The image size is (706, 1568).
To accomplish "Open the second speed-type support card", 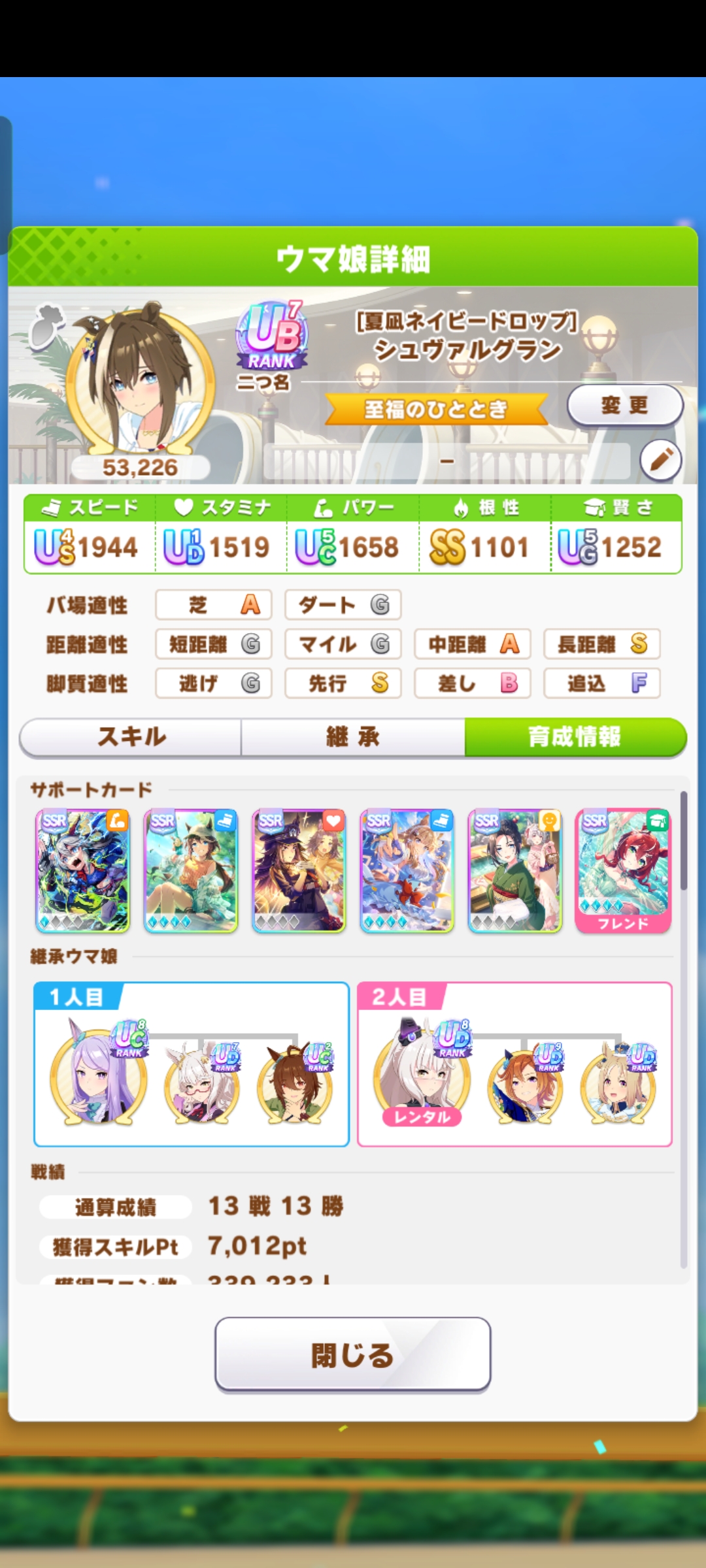I will click(190, 870).
